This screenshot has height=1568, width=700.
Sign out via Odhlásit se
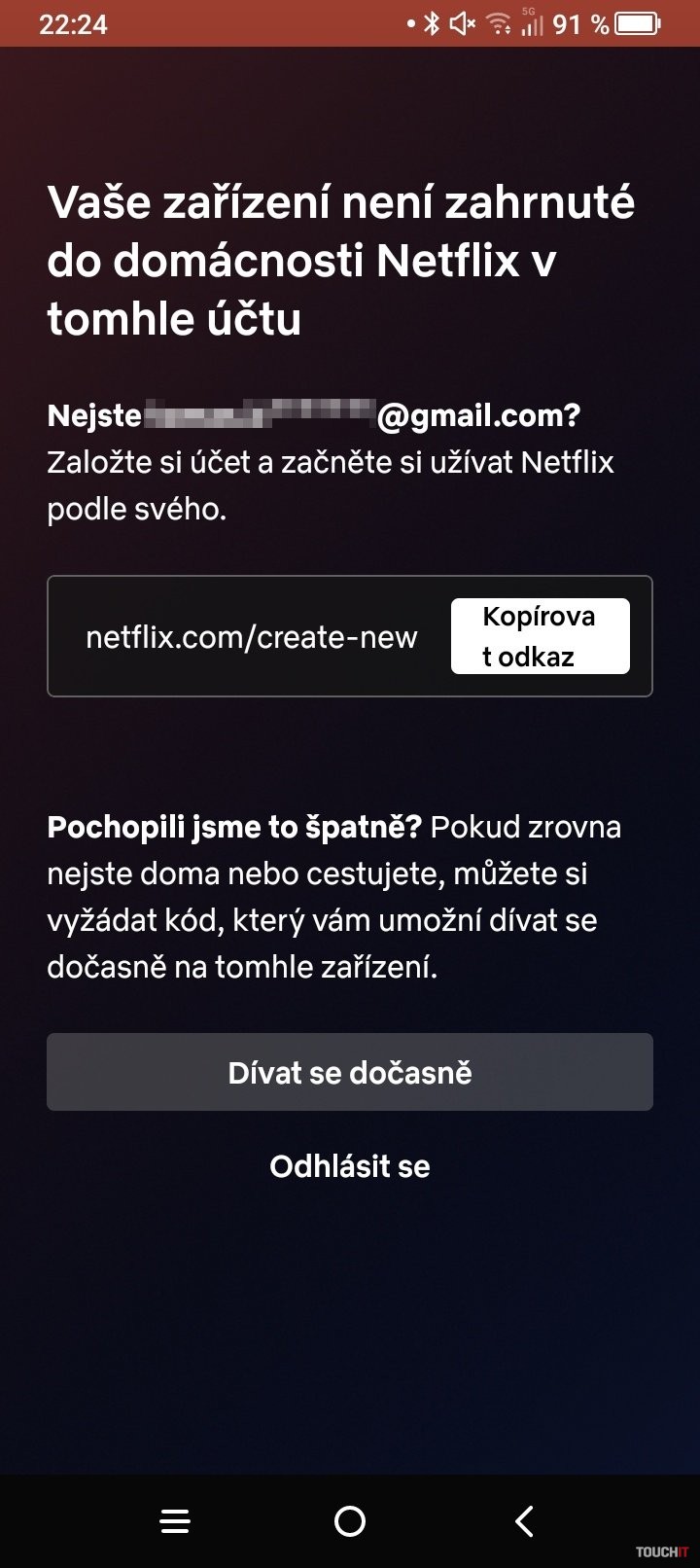(350, 1166)
